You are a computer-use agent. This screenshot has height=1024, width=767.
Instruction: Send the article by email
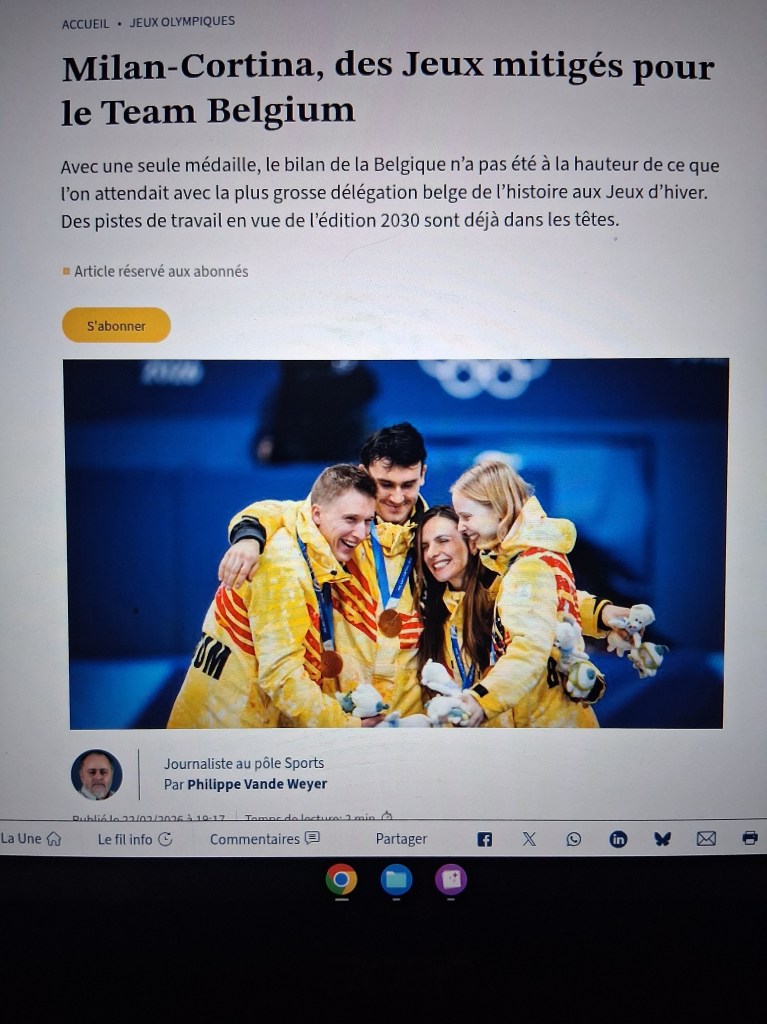706,839
